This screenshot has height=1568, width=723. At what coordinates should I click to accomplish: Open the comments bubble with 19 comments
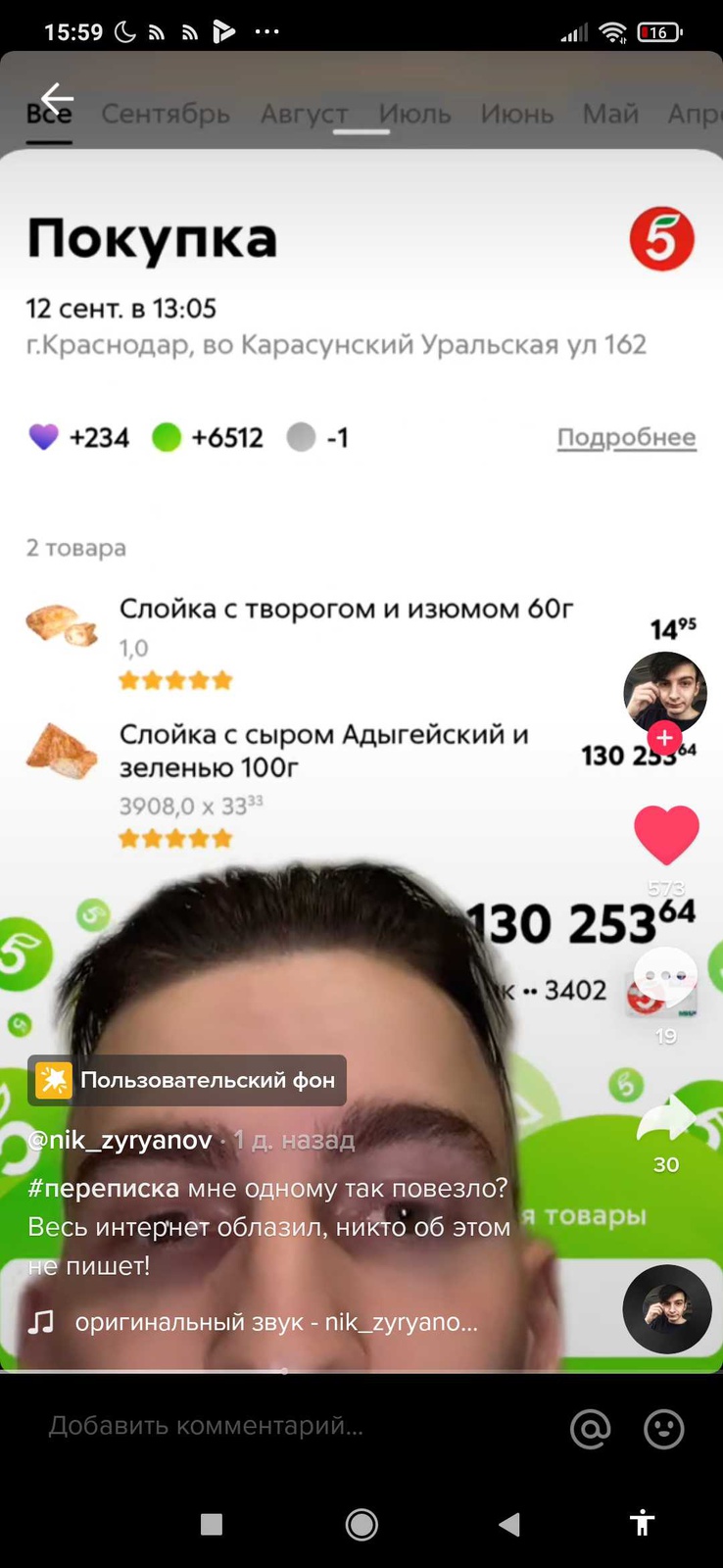[x=665, y=978]
